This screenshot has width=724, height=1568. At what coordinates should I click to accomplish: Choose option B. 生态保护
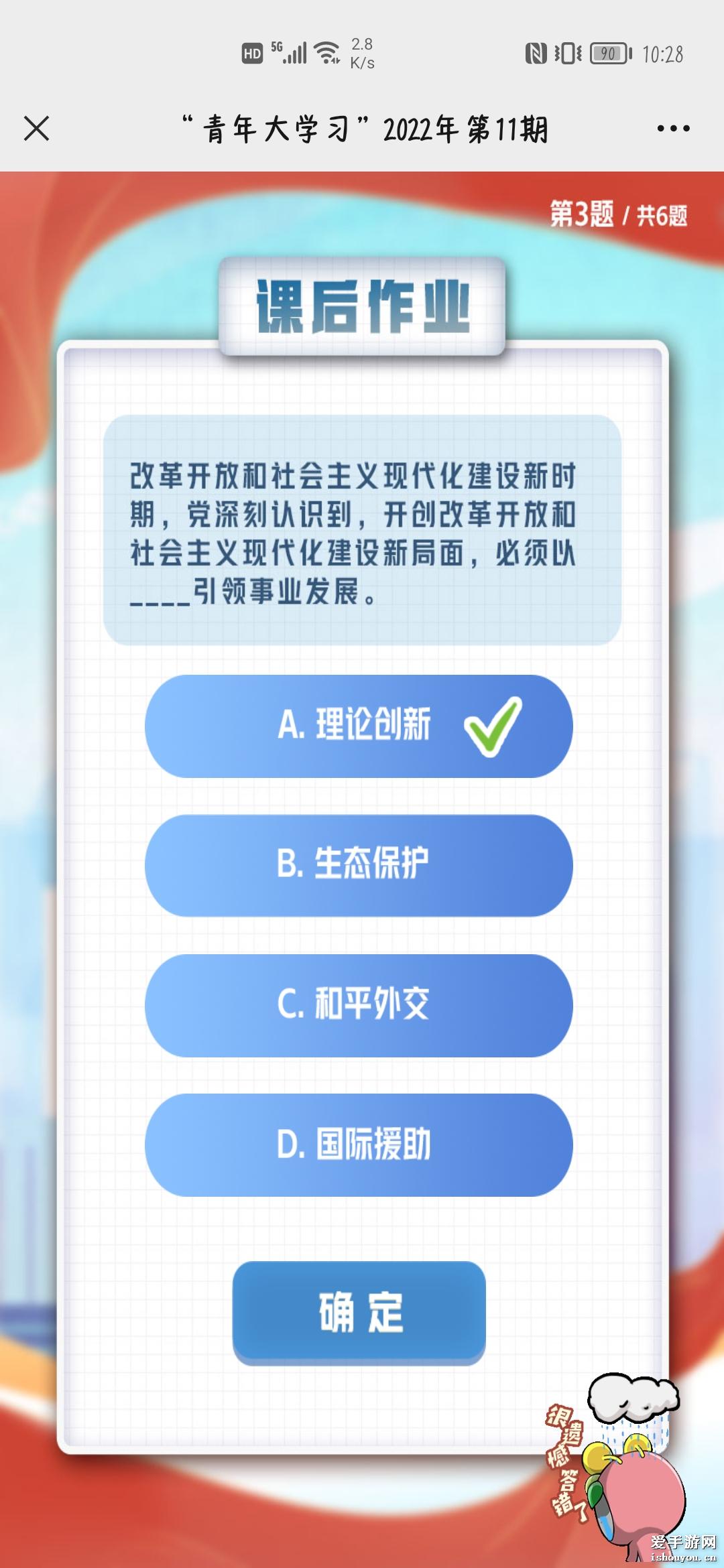coord(359,865)
